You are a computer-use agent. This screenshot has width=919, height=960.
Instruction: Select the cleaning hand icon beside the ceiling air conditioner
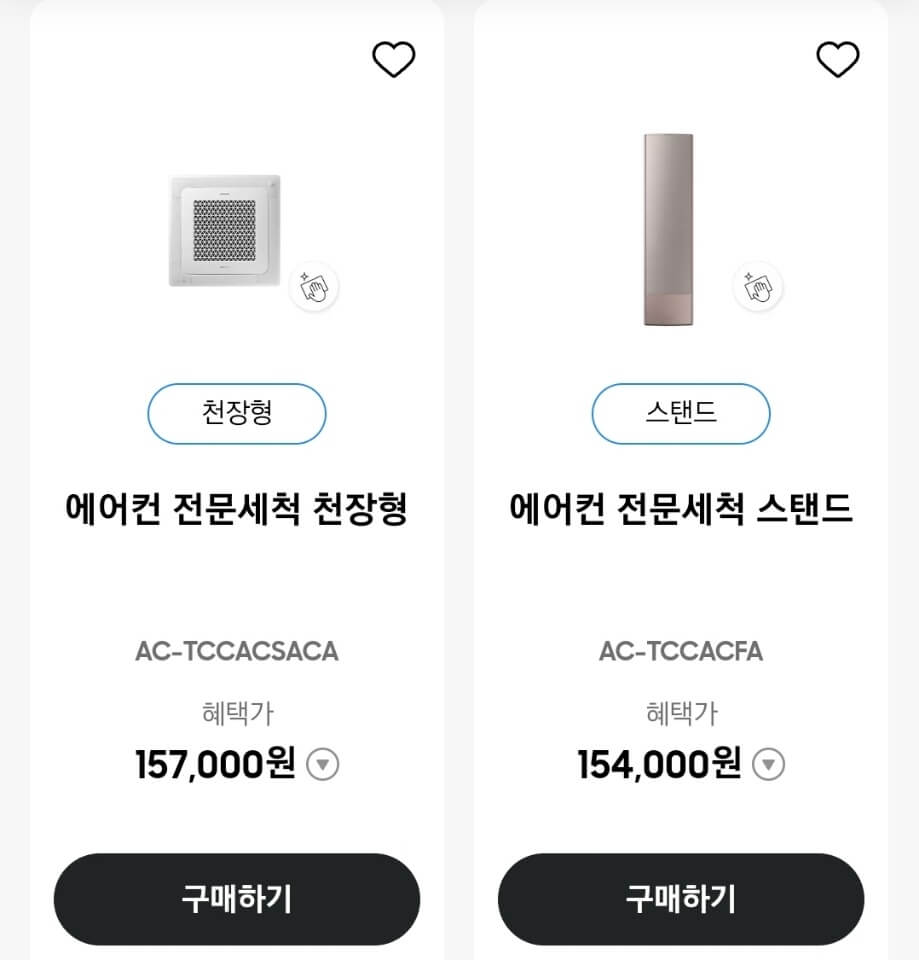pyautogui.click(x=314, y=287)
